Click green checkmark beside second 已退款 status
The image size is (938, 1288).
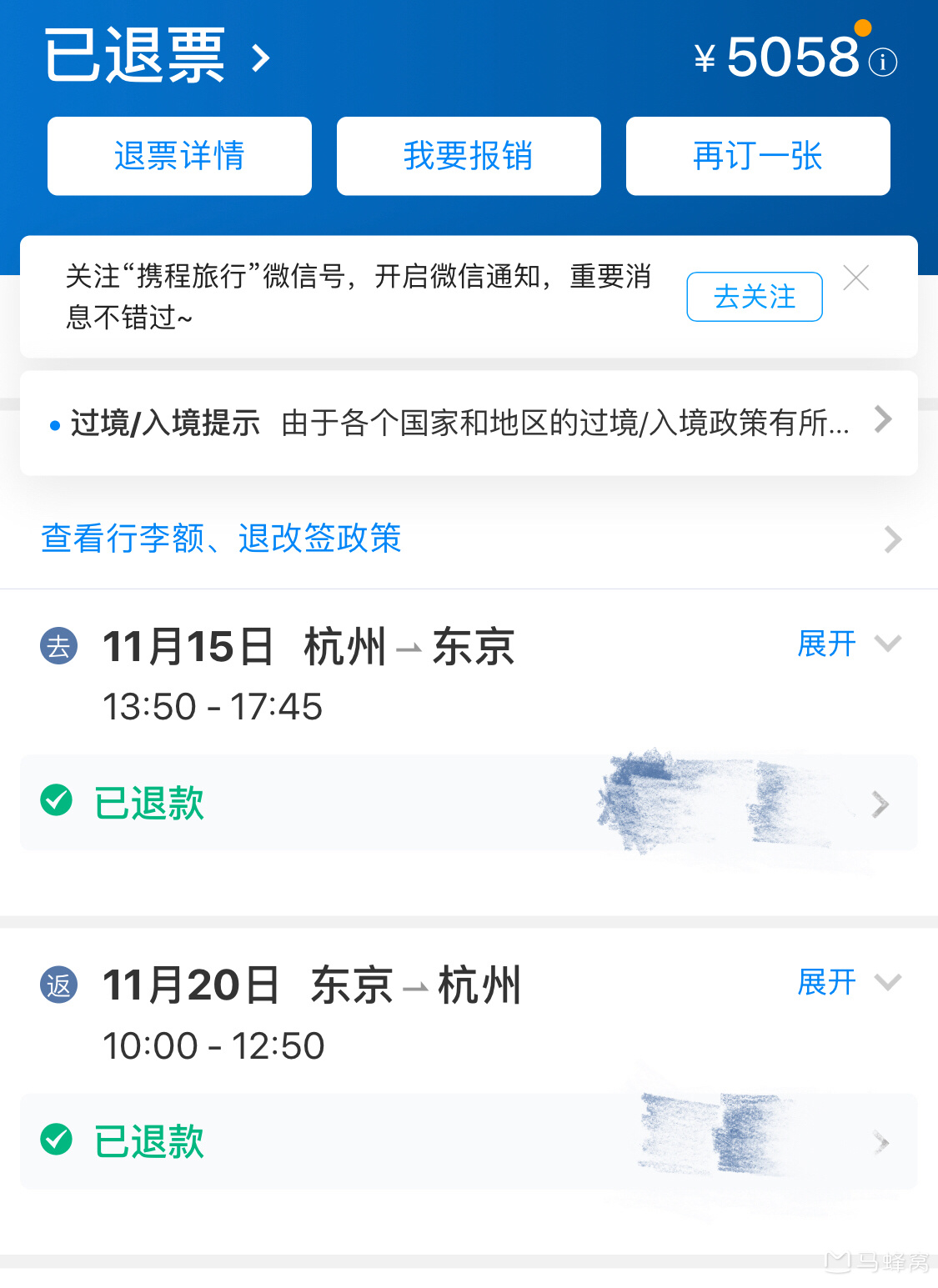click(x=56, y=1141)
